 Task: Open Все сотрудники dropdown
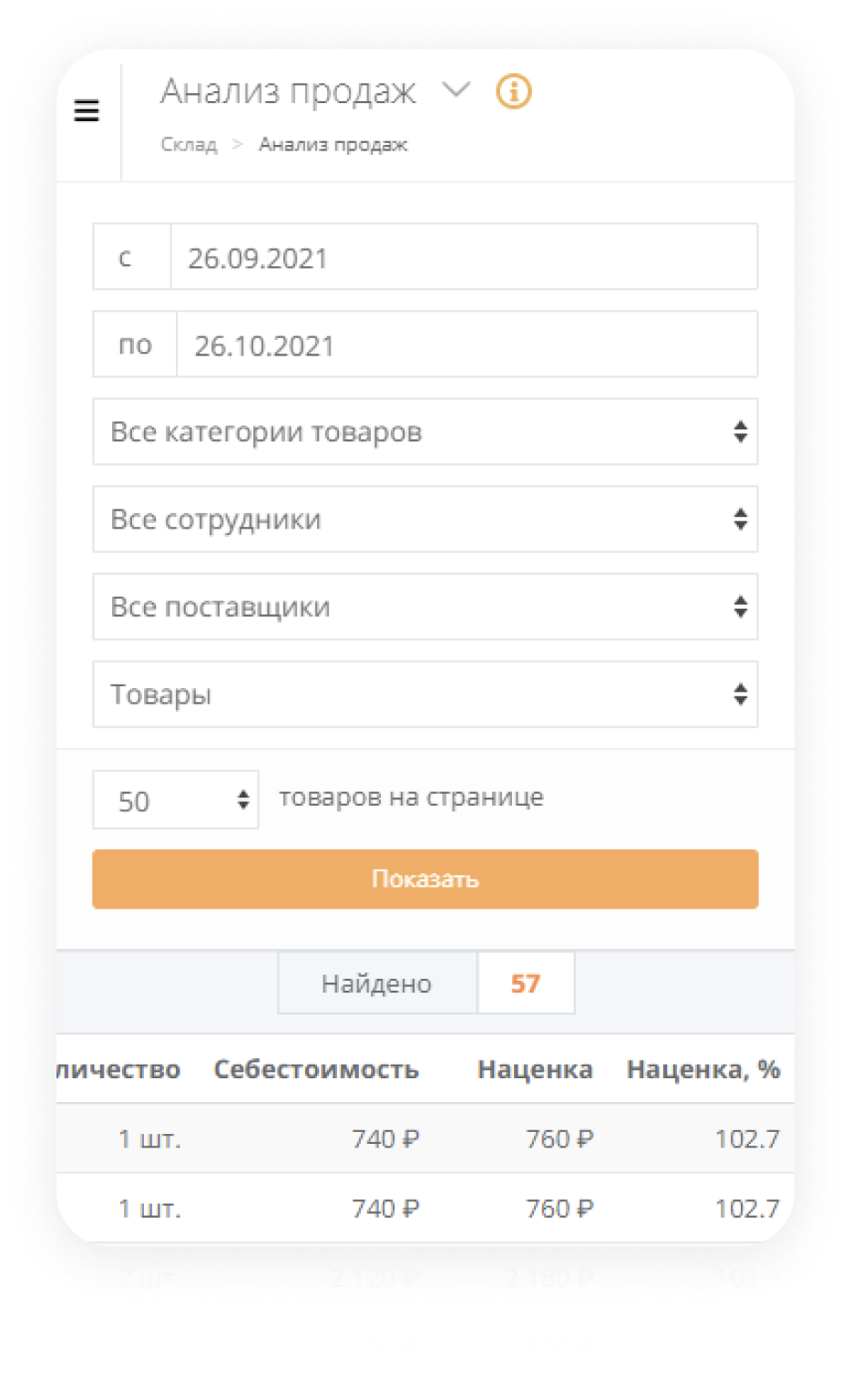click(425, 520)
